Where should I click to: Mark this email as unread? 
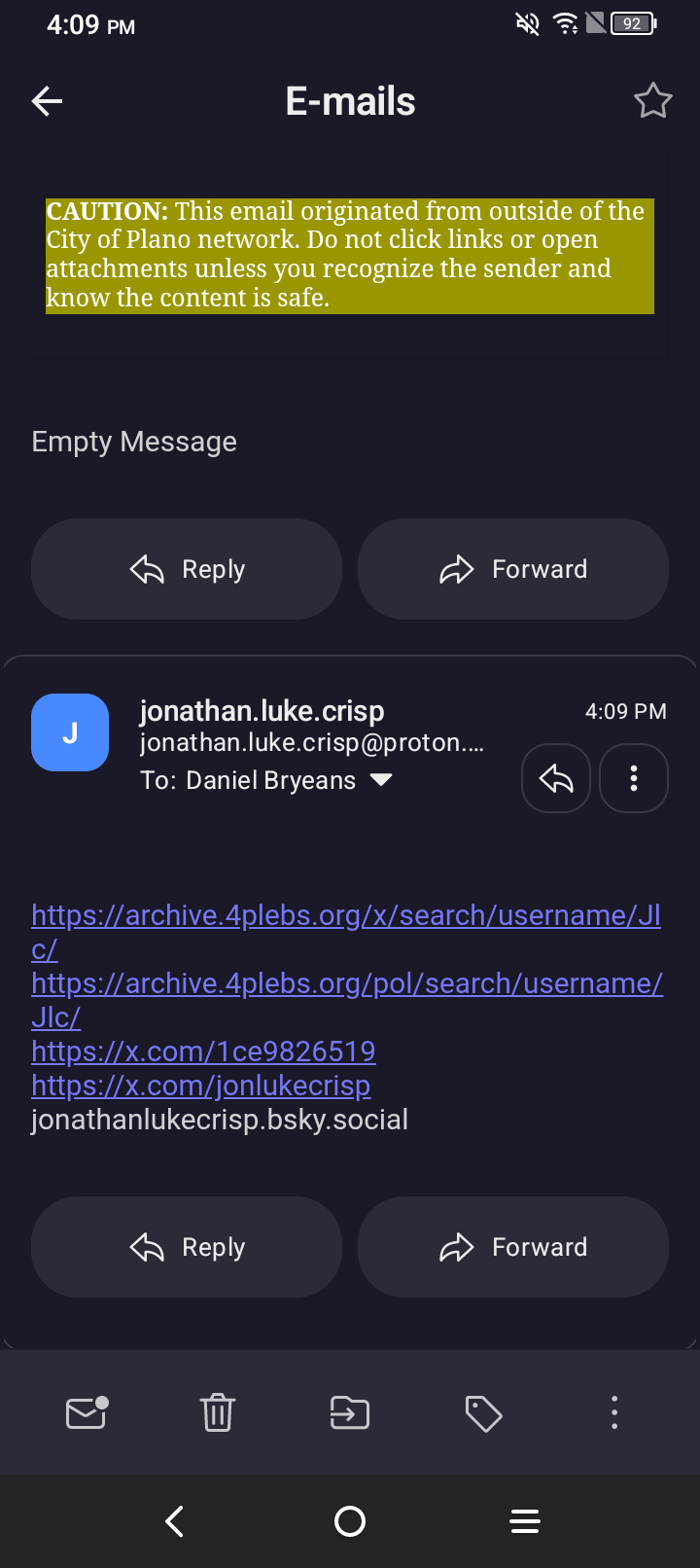87,1412
